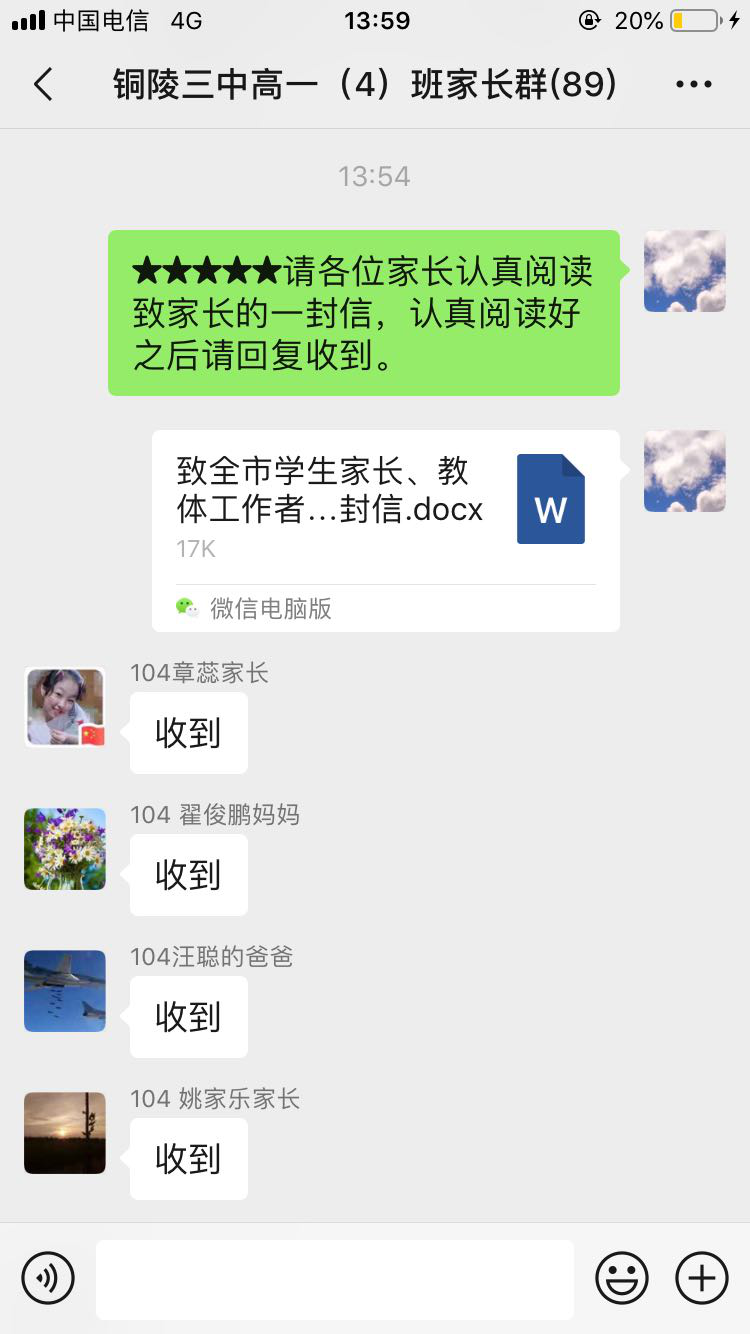750x1334 pixels.
Task: Go back from the group chat
Action: tap(43, 85)
